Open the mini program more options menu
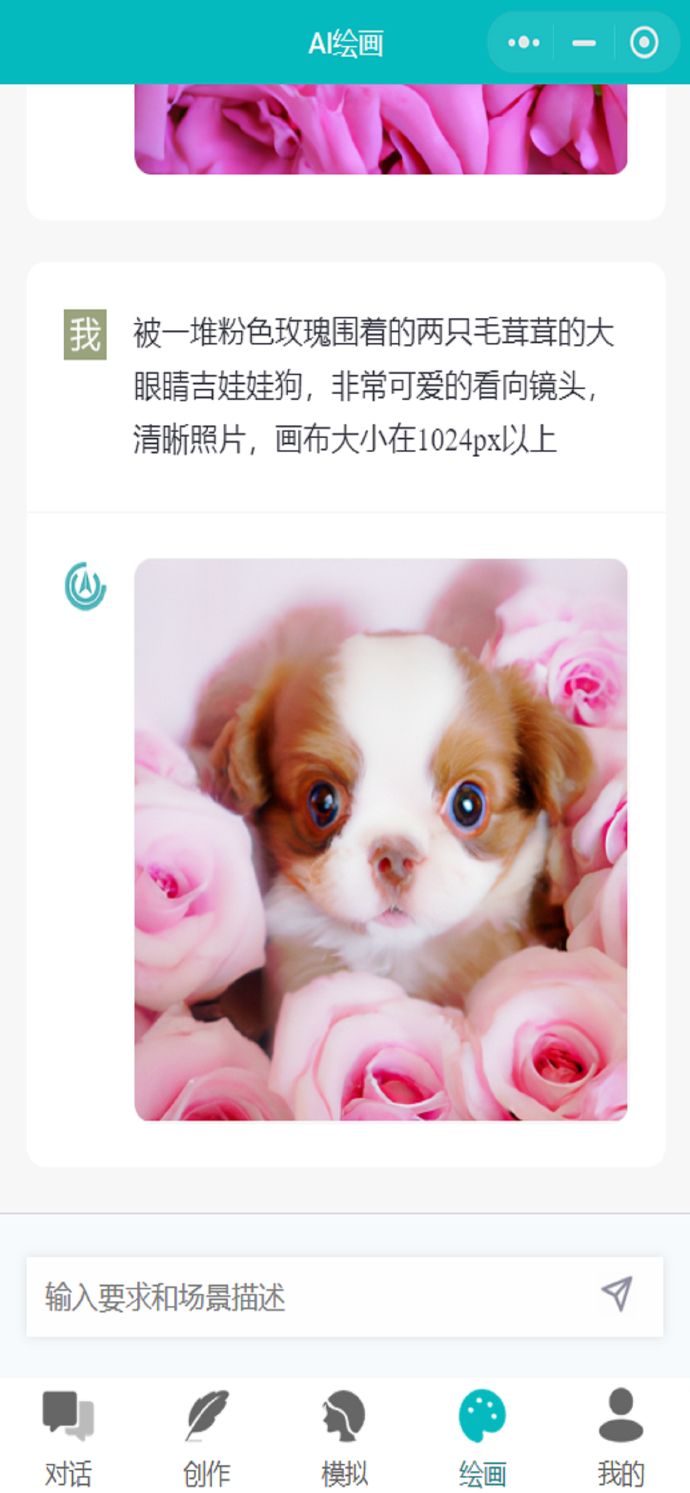The width and height of the screenshot is (690, 1493). pos(524,43)
